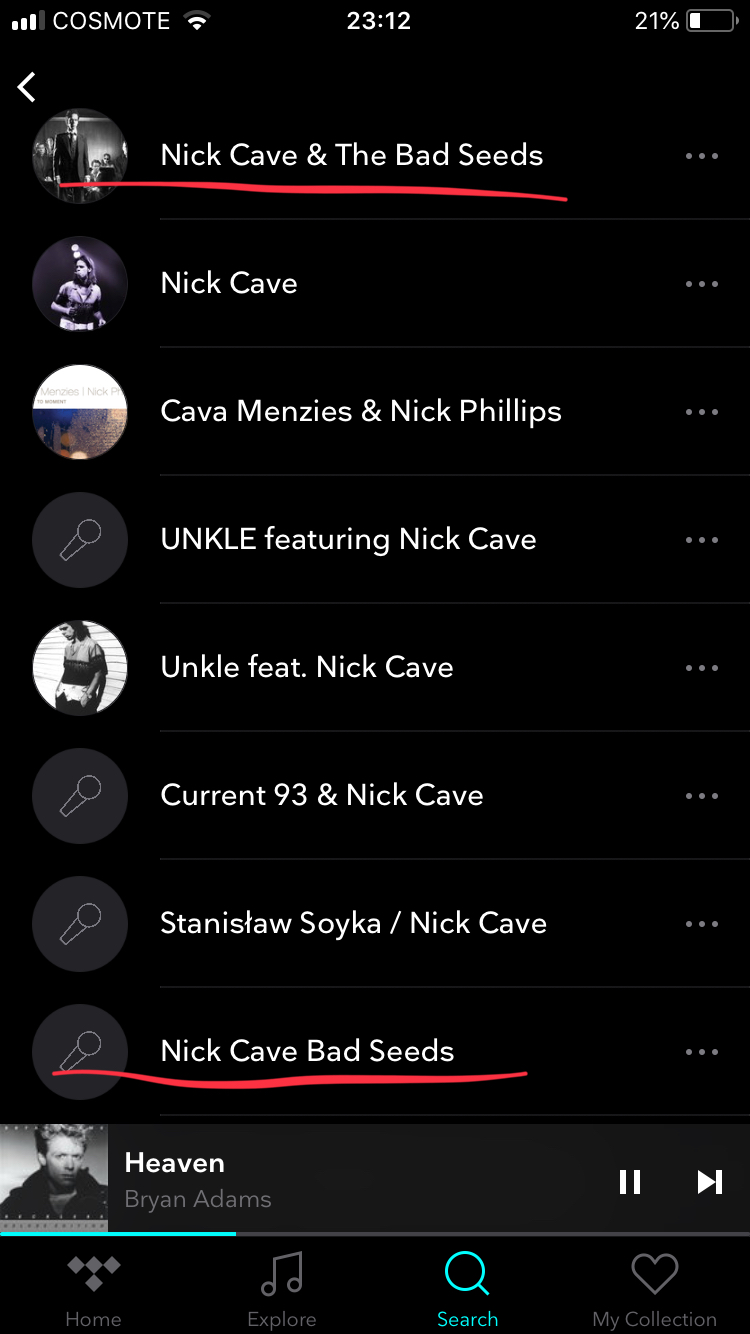This screenshot has height=1334, width=750.
Task: Open Unkle feat. Nick Cave
Action: pos(307,668)
